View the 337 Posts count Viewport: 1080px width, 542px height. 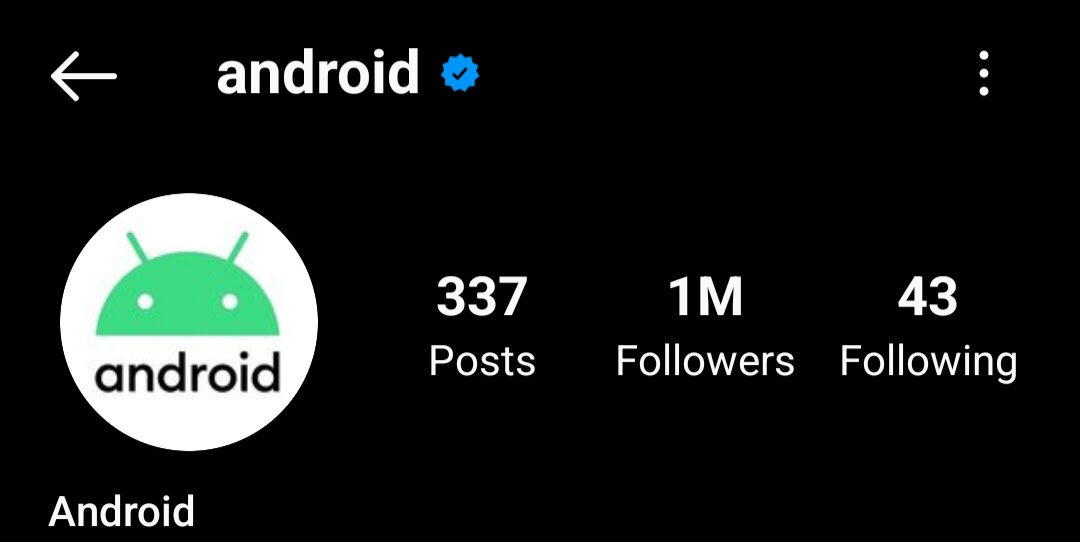point(482,327)
